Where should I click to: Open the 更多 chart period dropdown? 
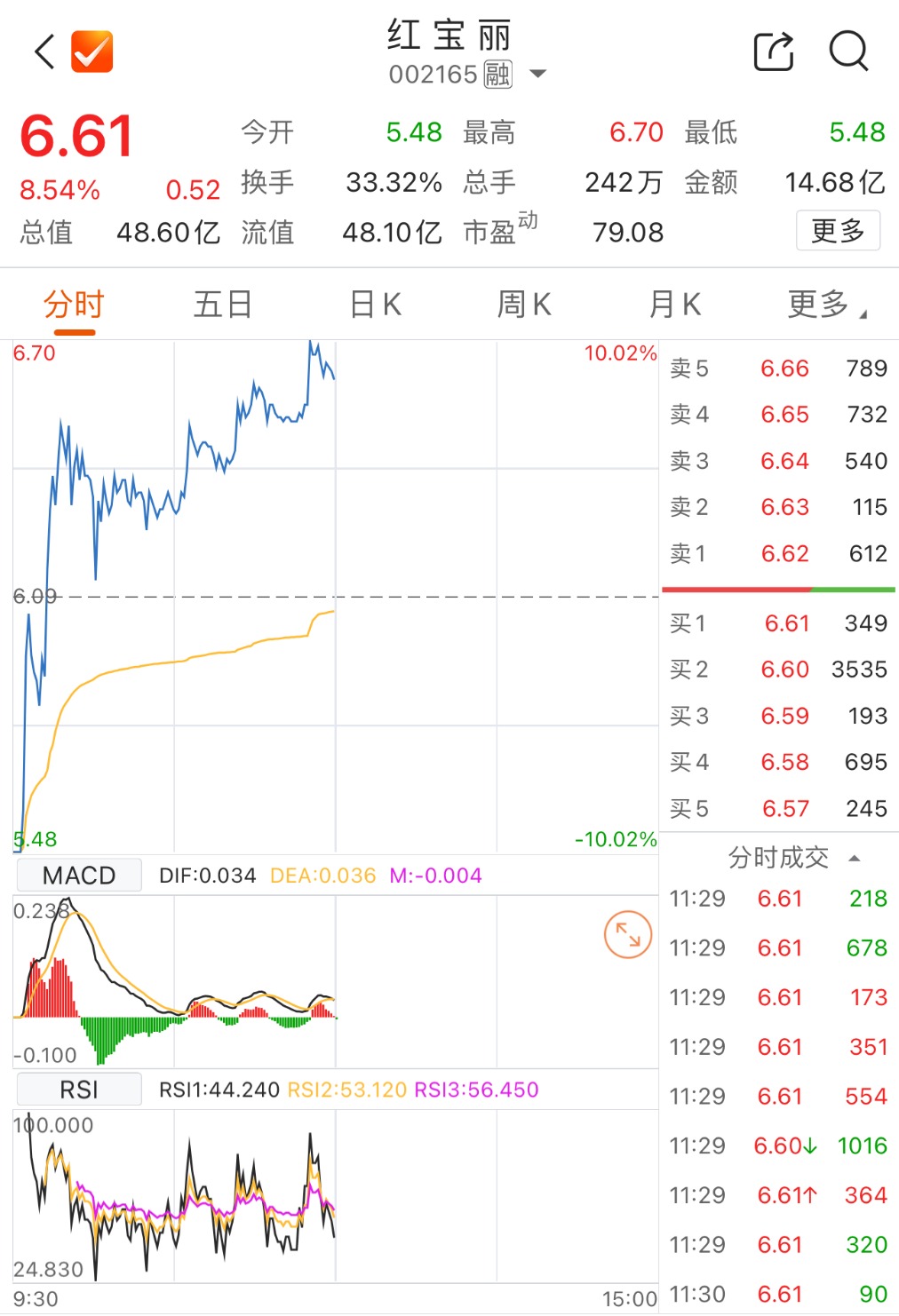click(x=826, y=305)
